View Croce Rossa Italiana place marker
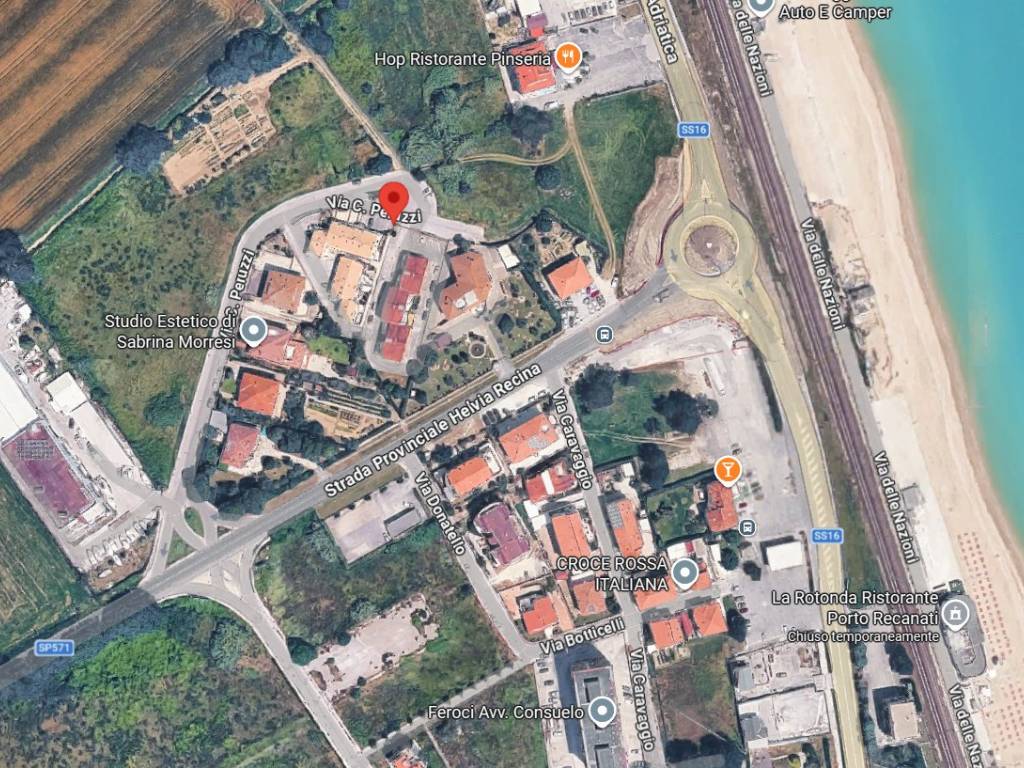Screen dimensions: 1024x768 [x=684, y=574]
